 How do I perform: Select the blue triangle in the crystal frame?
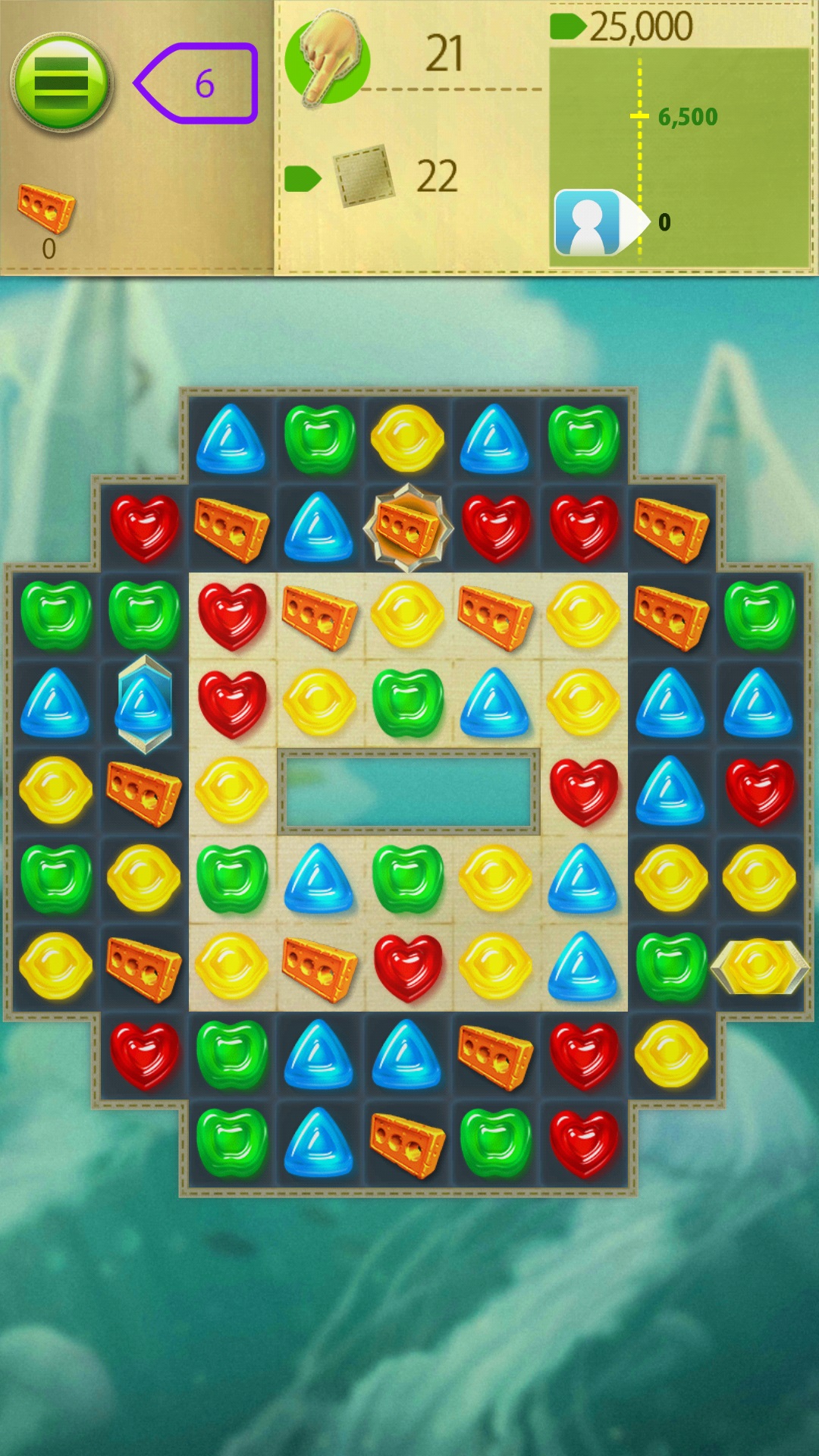[144, 704]
